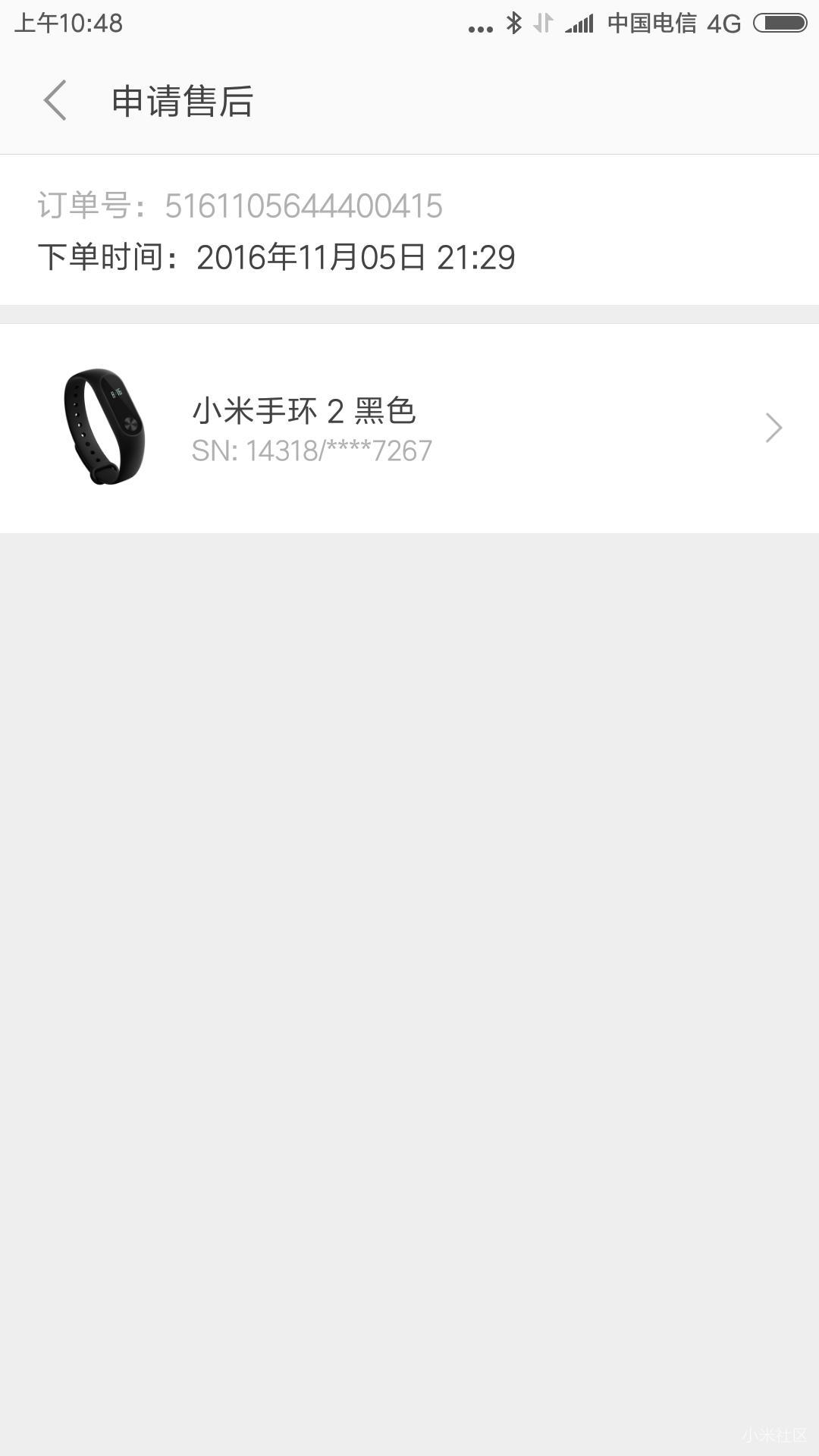Tap the Bluetooth icon in status bar
The height and width of the screenshot is (1456, 819).
[513, 24]
